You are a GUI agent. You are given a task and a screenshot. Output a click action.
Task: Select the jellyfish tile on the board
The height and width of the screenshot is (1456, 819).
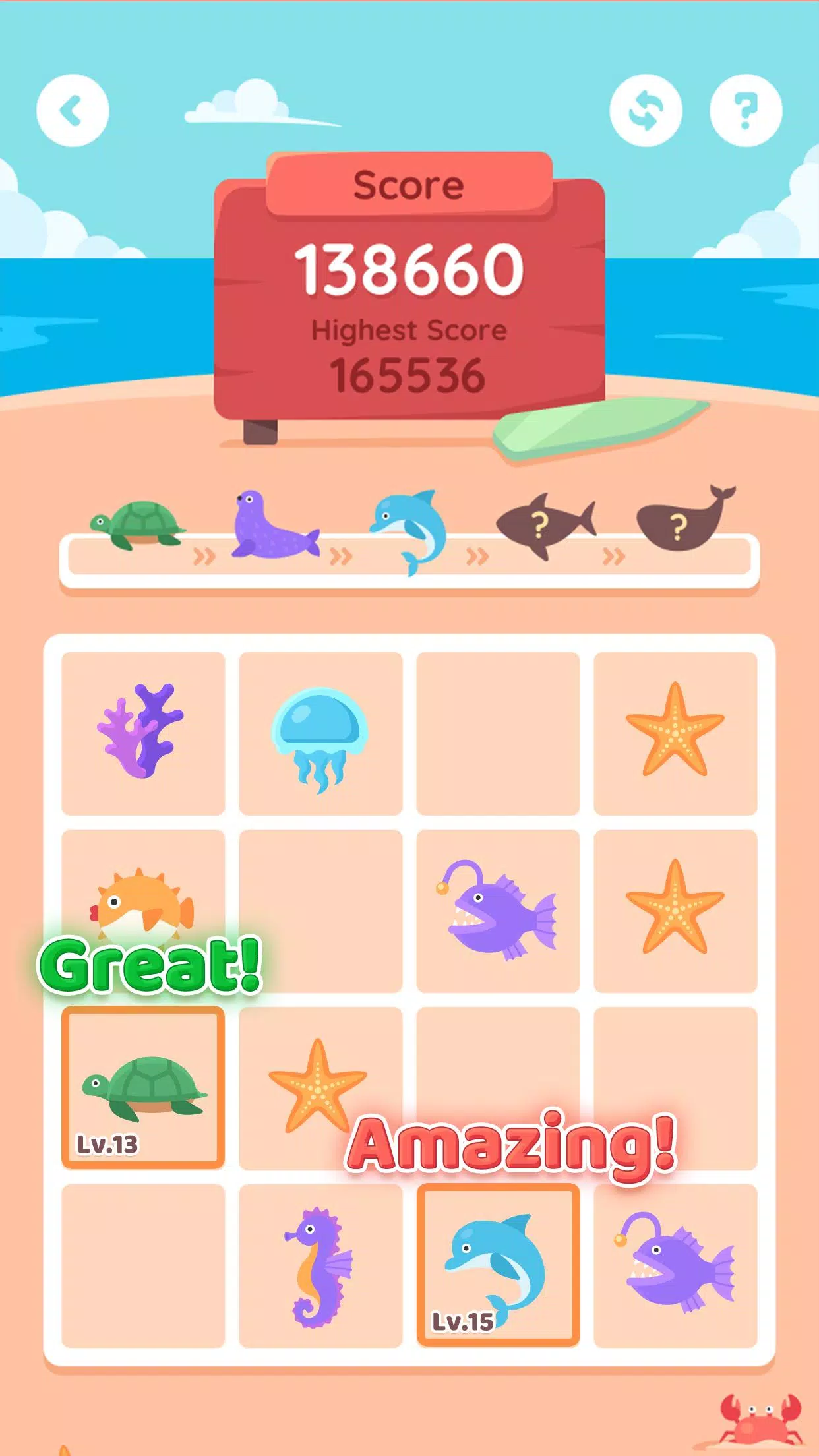click(320, 735)
